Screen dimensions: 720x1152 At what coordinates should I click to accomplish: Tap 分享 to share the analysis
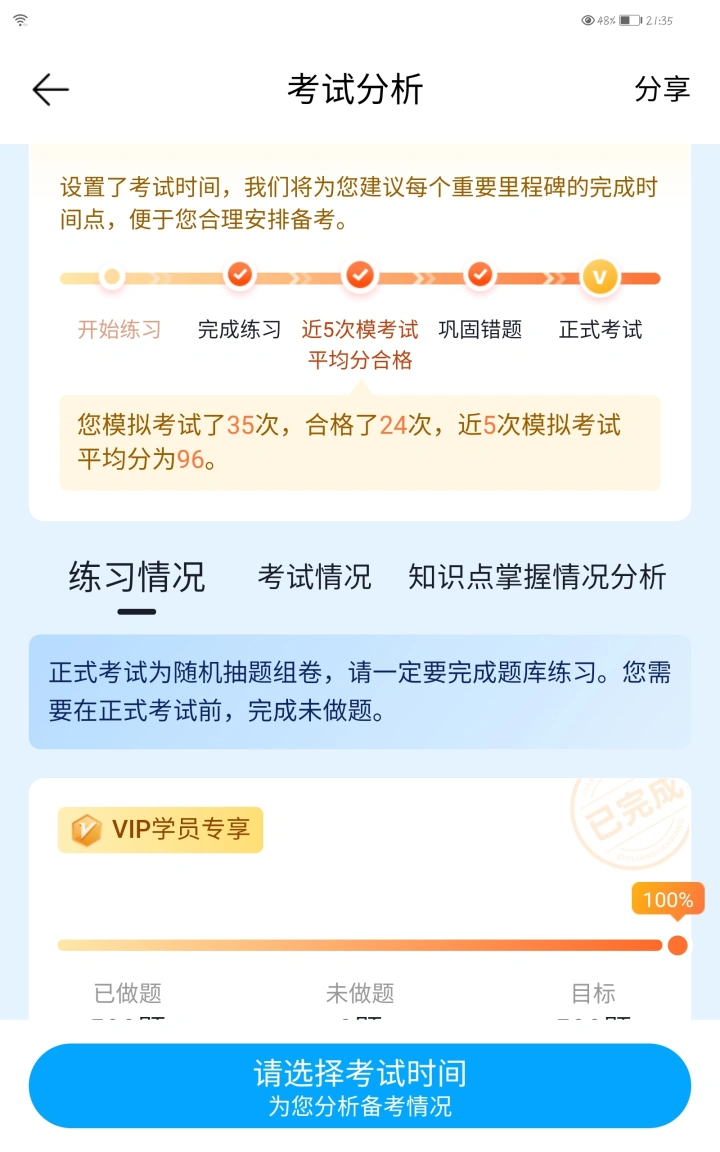tap(662, 89)
